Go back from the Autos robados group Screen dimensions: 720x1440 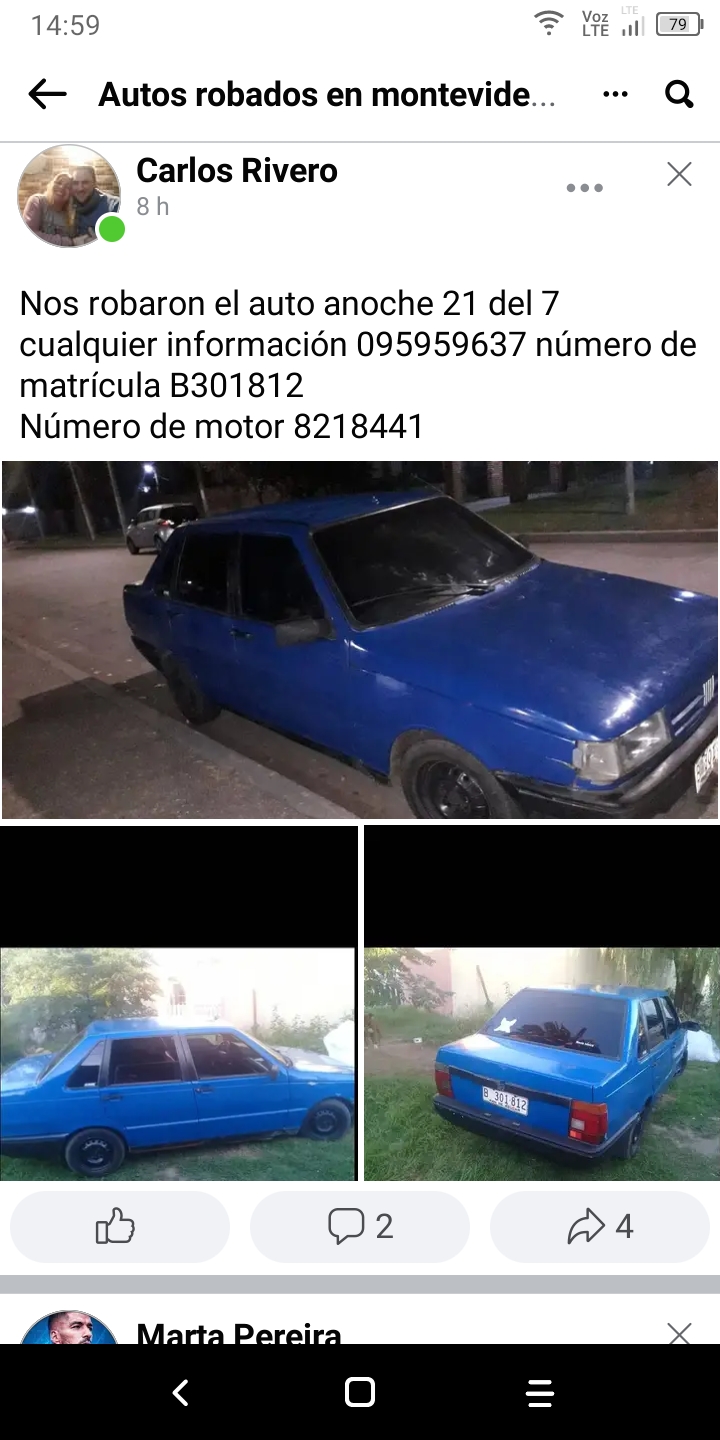click(47, 95)
